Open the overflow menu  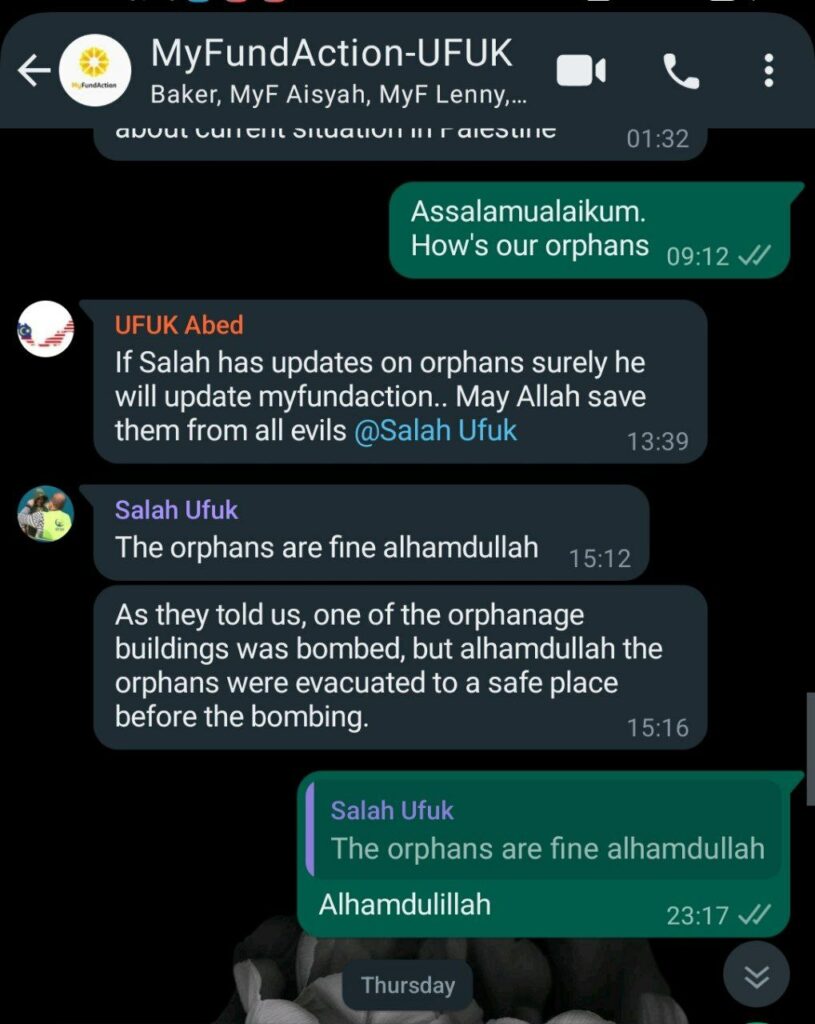(x=768, y=71)
